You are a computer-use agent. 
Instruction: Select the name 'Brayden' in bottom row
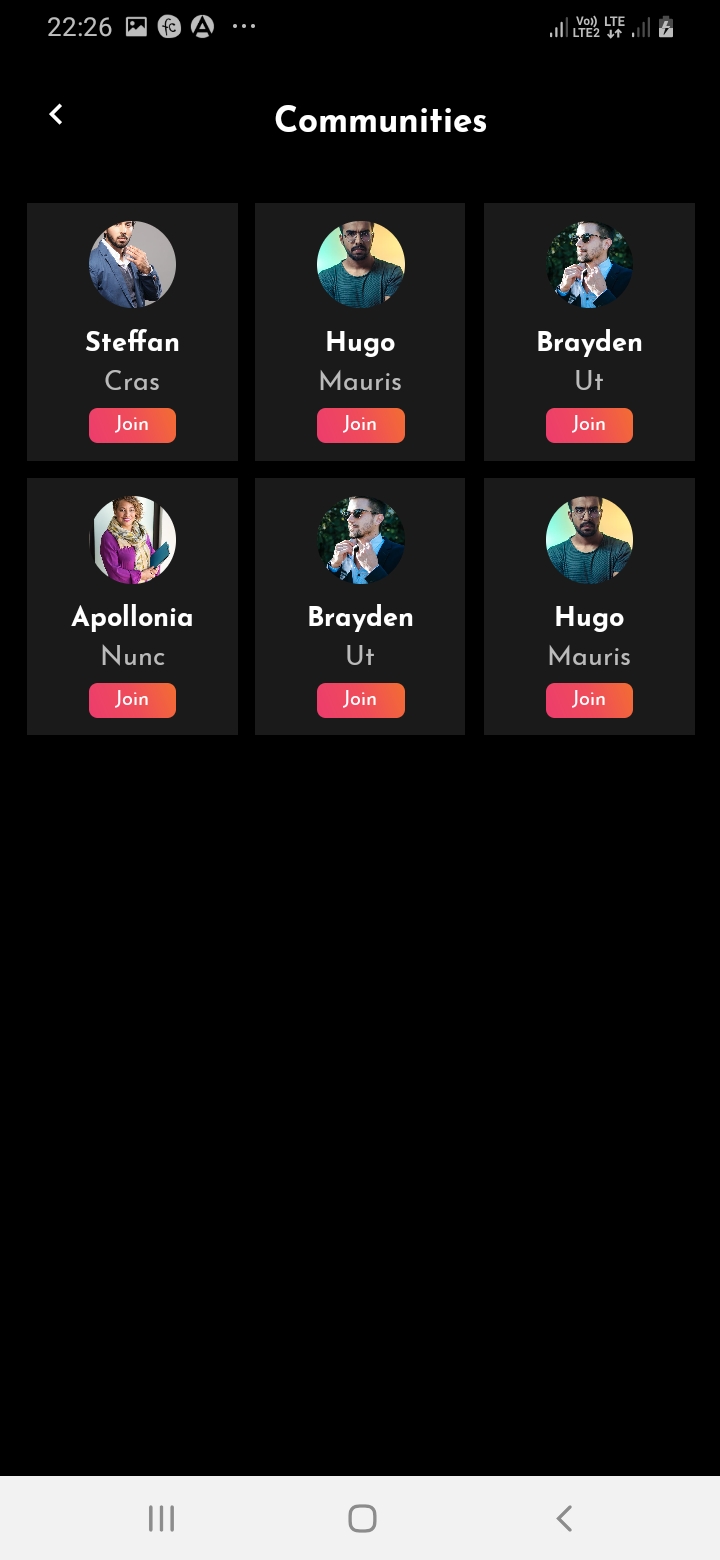point(360,617)
